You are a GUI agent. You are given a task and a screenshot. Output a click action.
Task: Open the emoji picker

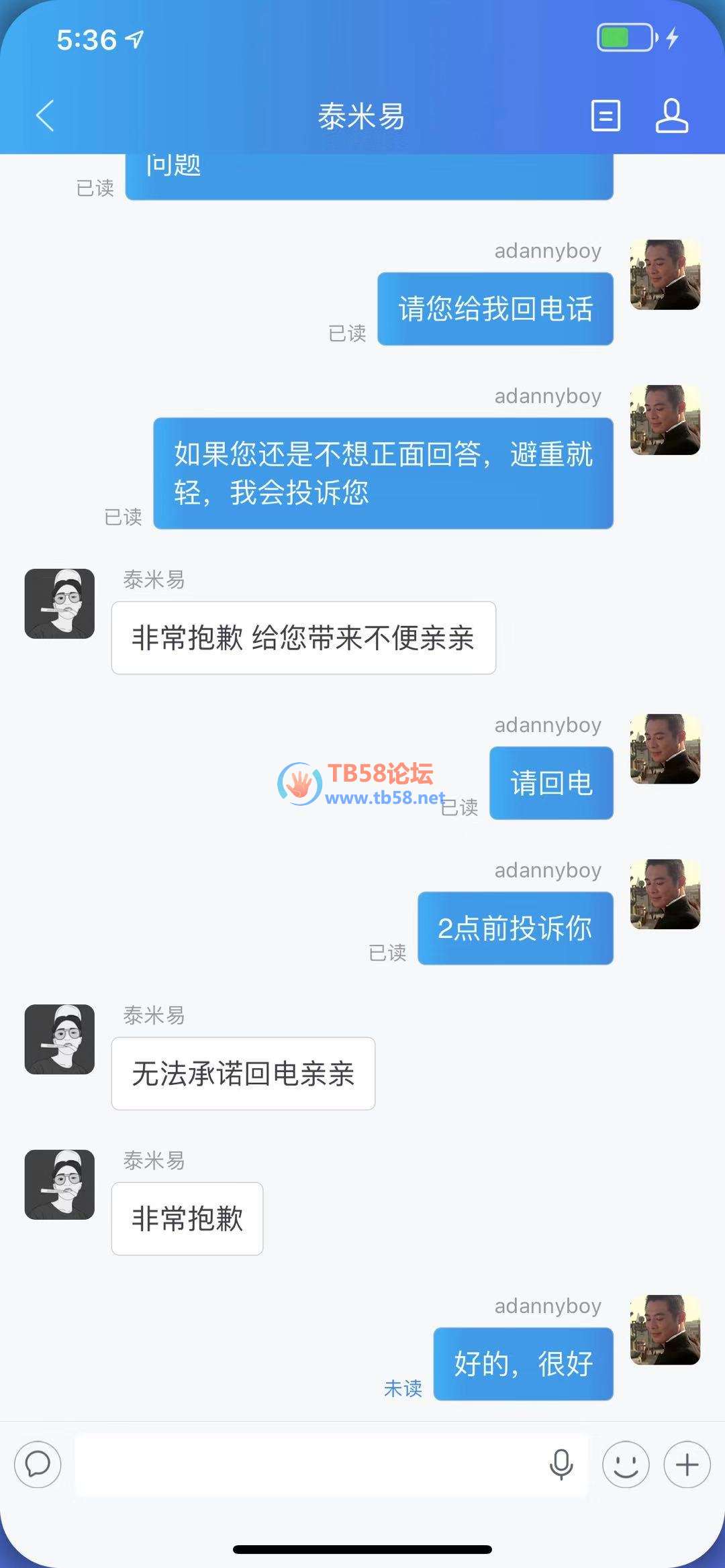626,1464
